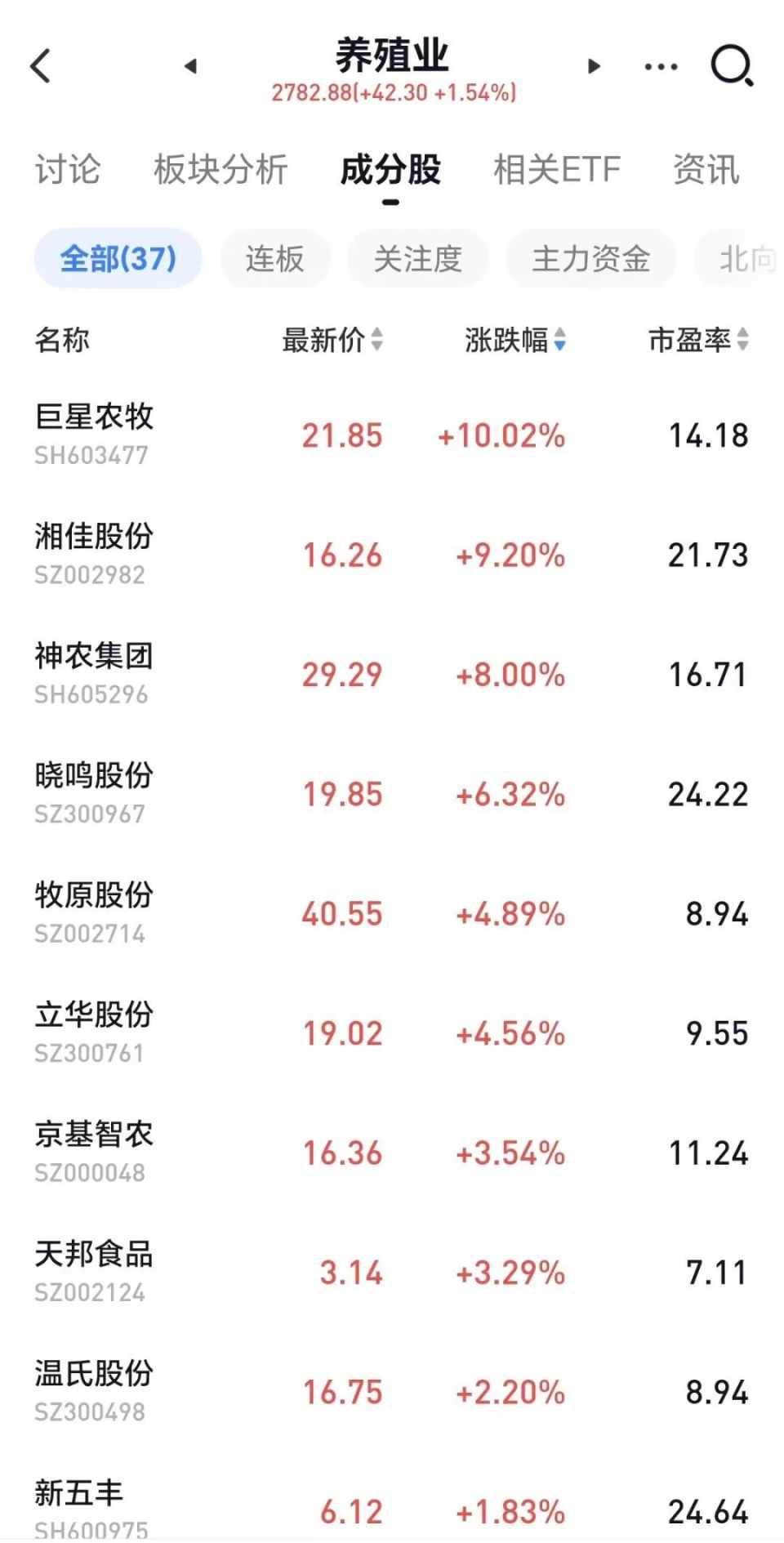Open the 牧原股份 stock details

click(392, 913)
